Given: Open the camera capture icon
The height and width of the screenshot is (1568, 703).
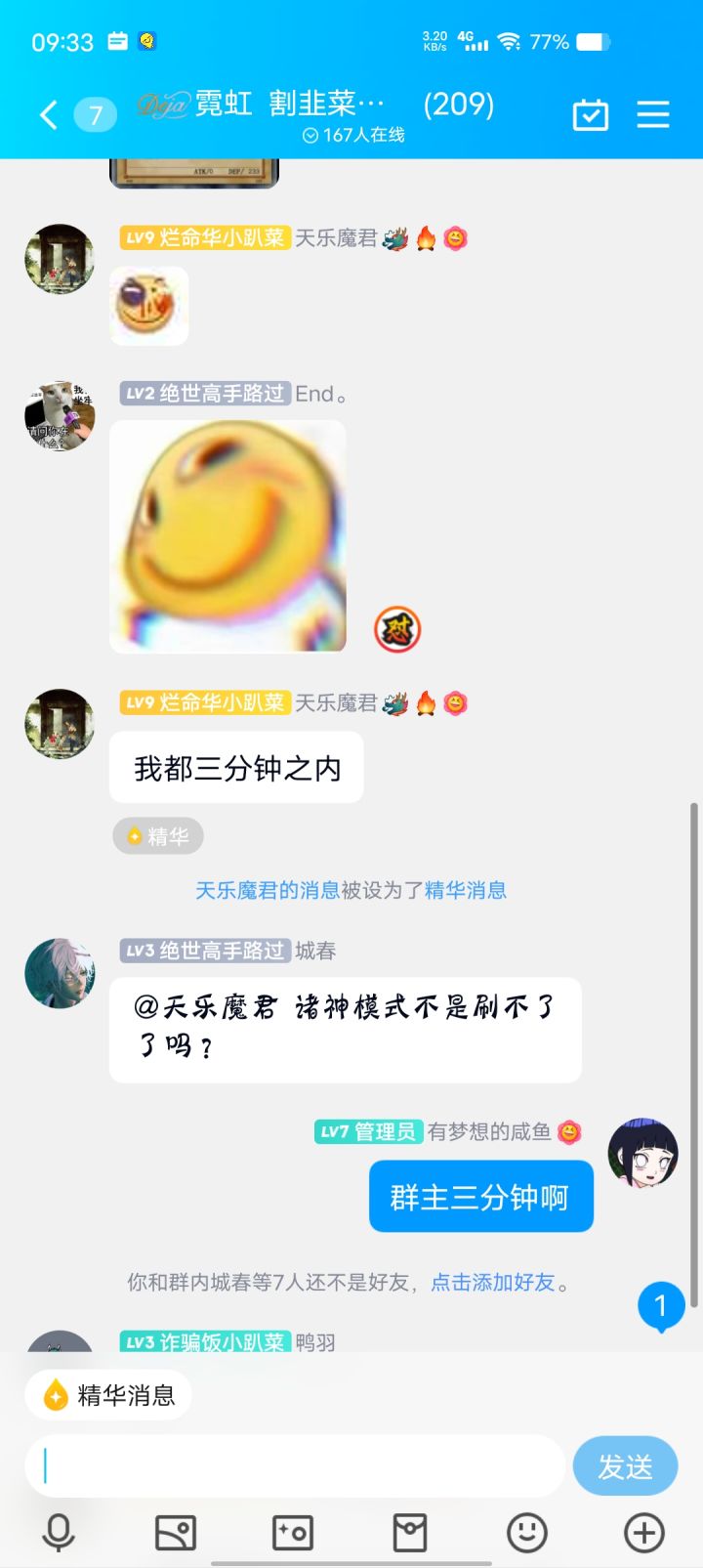Looking at the screenshot, I should 293,1533.
